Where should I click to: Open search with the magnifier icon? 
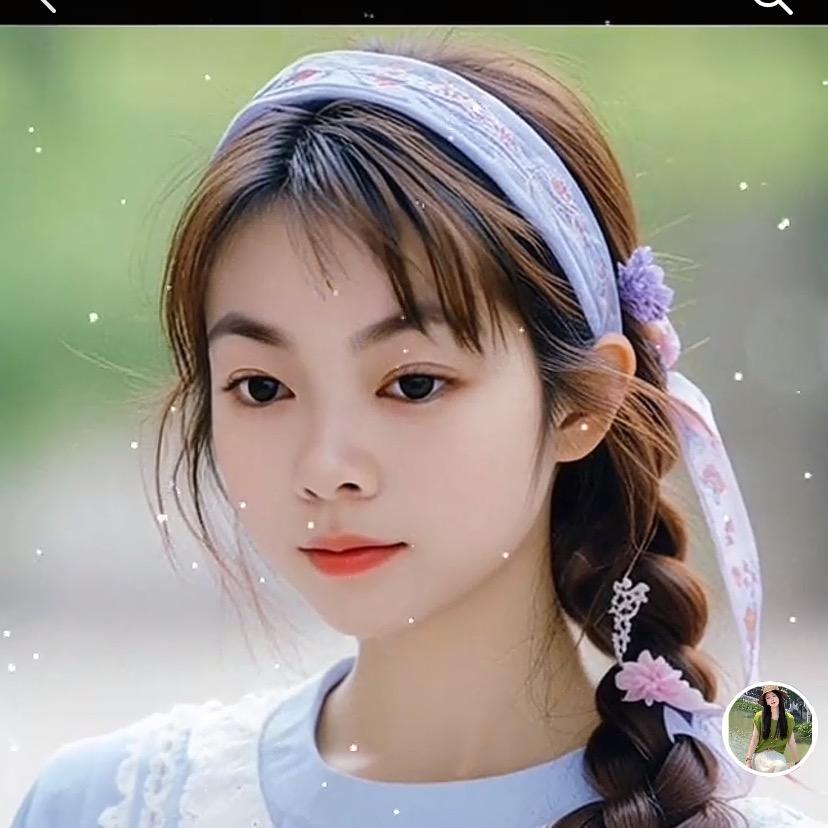pyautogui.click(x=773, y=4)
